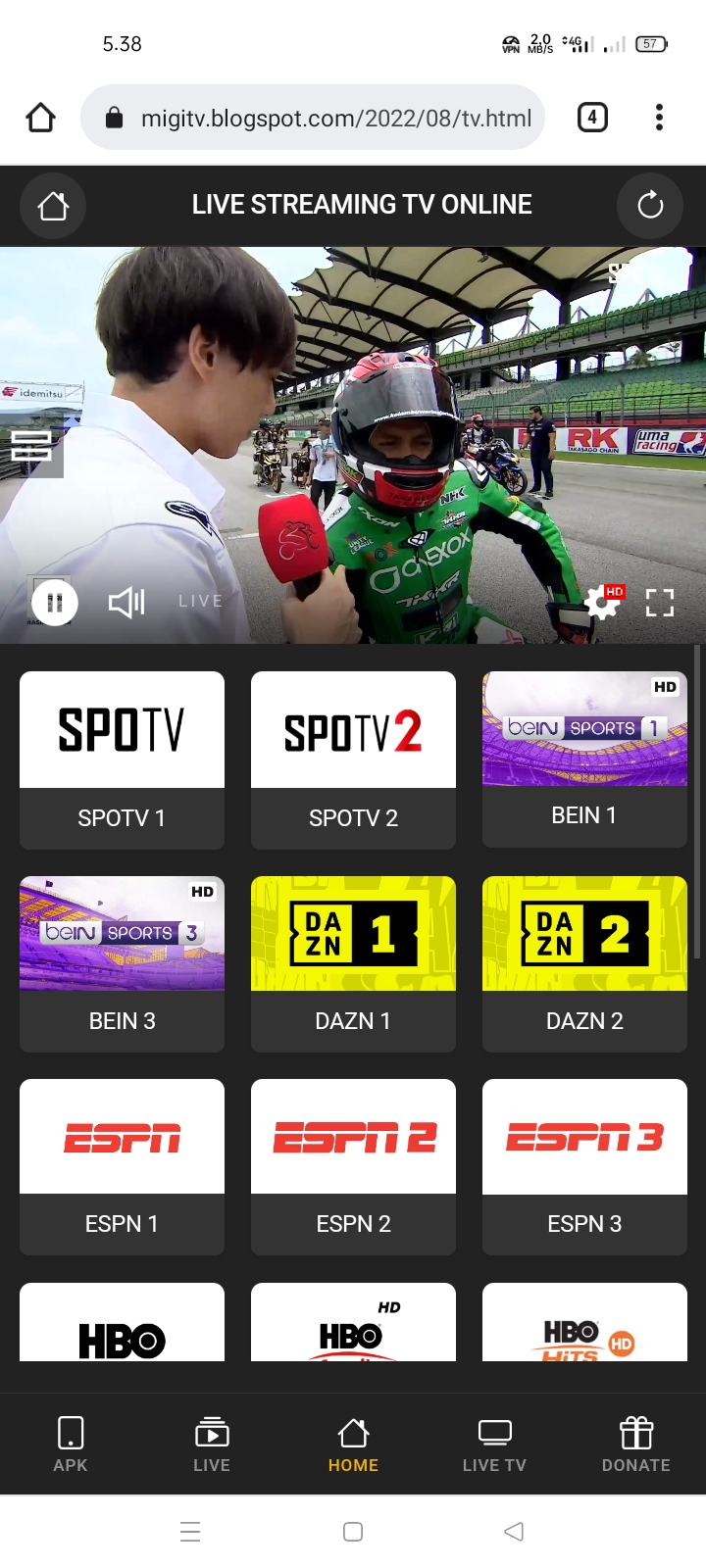The height and width of the screenshot is (1568, 706).
Task: Open the ESPN 2 channel
Action: (x=353, y=1166)
